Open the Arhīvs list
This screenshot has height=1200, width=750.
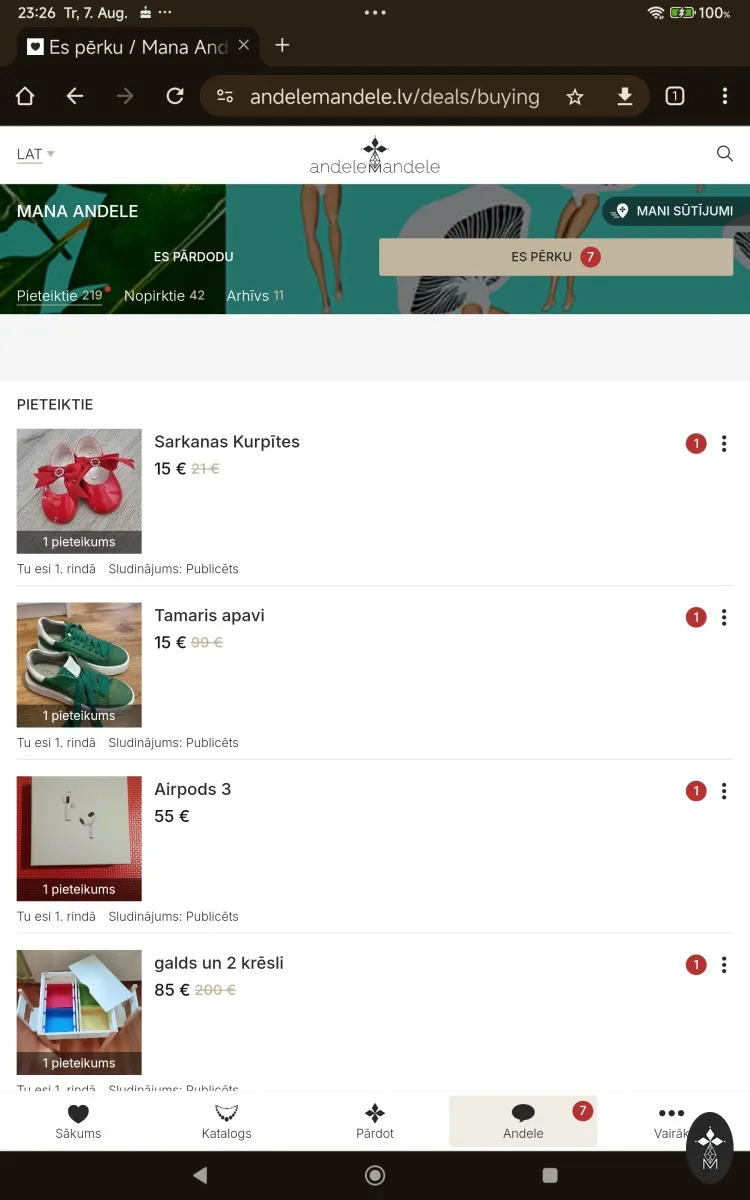pyautogui.click(x=255, y=296)
